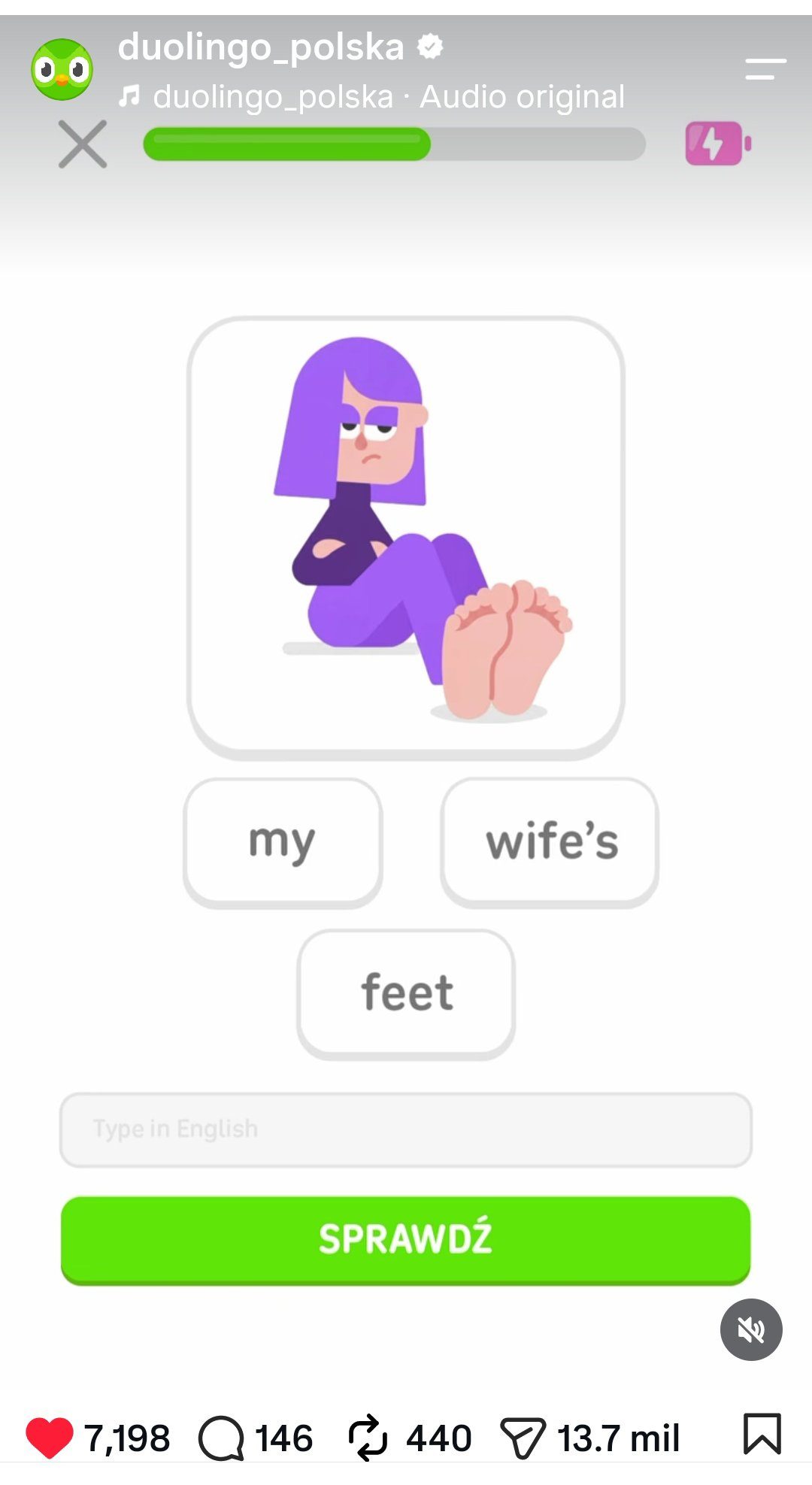Repost this video

pos(368,1438)
